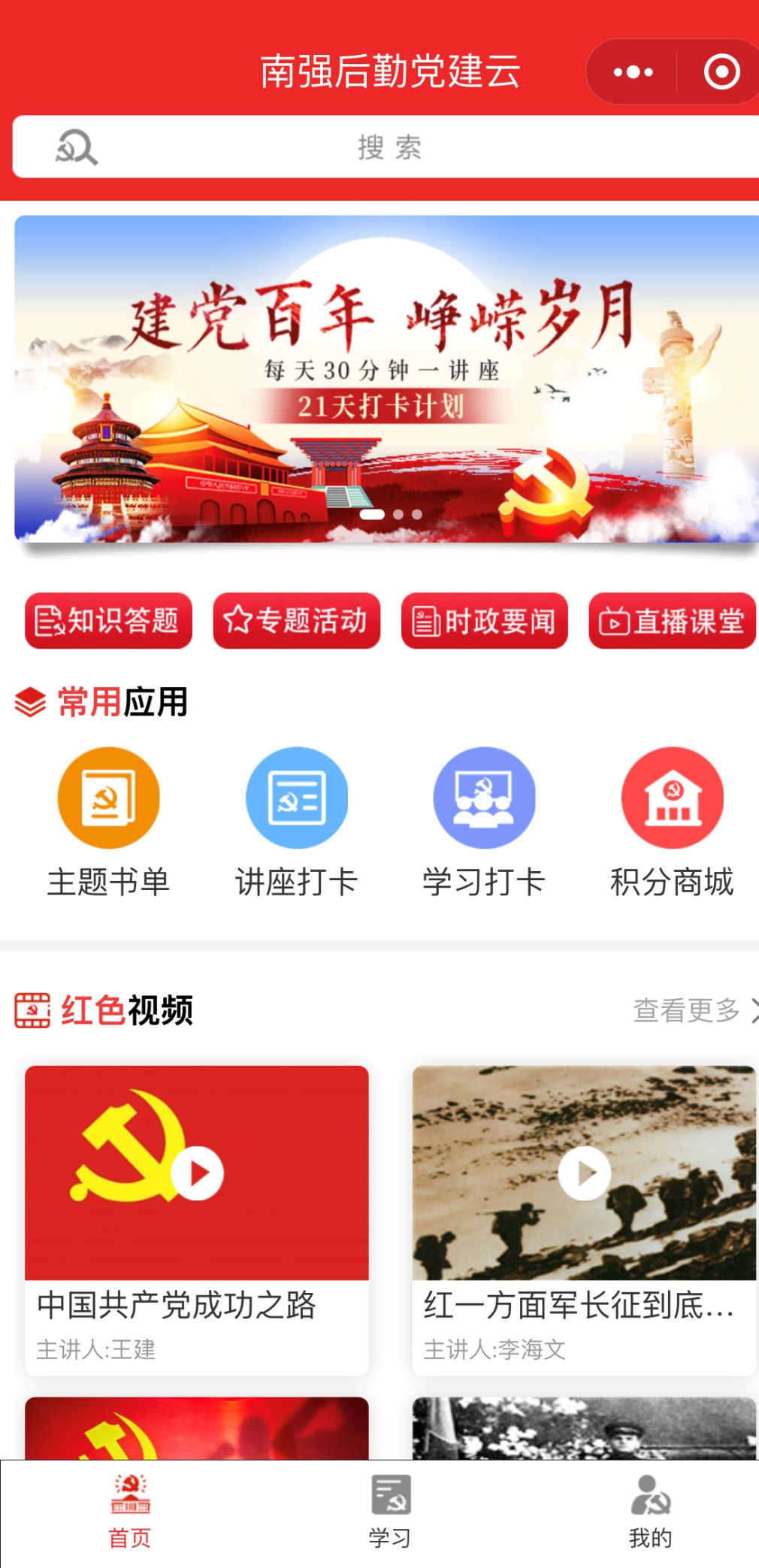Tap the 搜索 search box
This screenshot has height=1568, width=759.
tap(388, 147)
